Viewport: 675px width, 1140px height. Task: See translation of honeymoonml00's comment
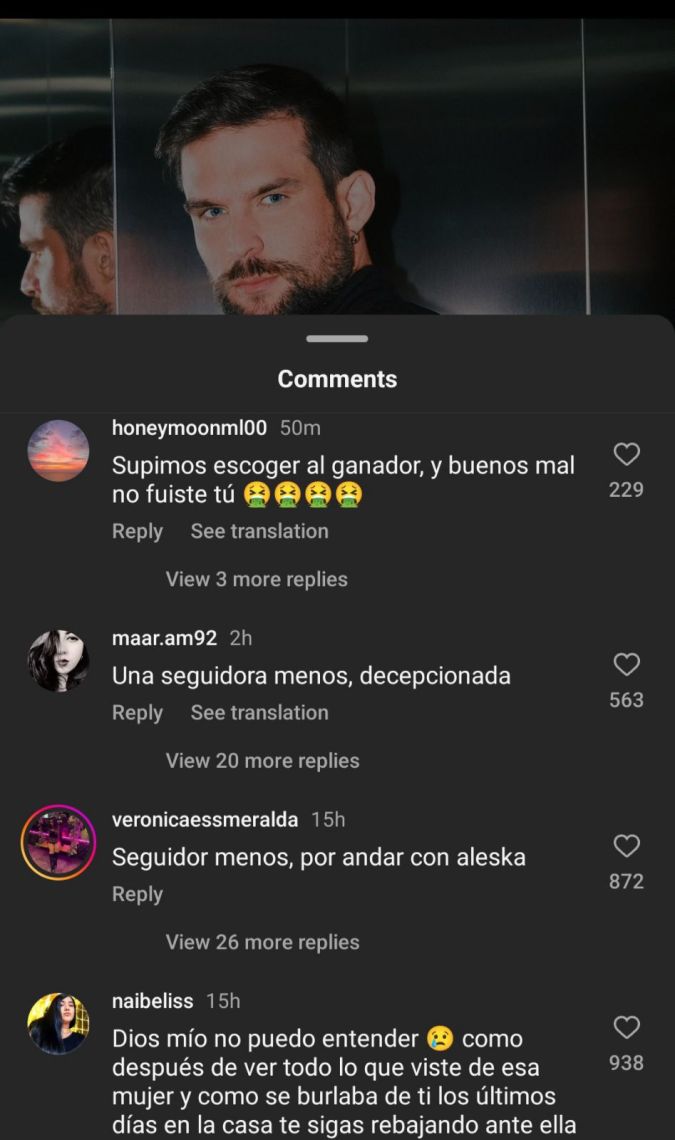(259, 531)
